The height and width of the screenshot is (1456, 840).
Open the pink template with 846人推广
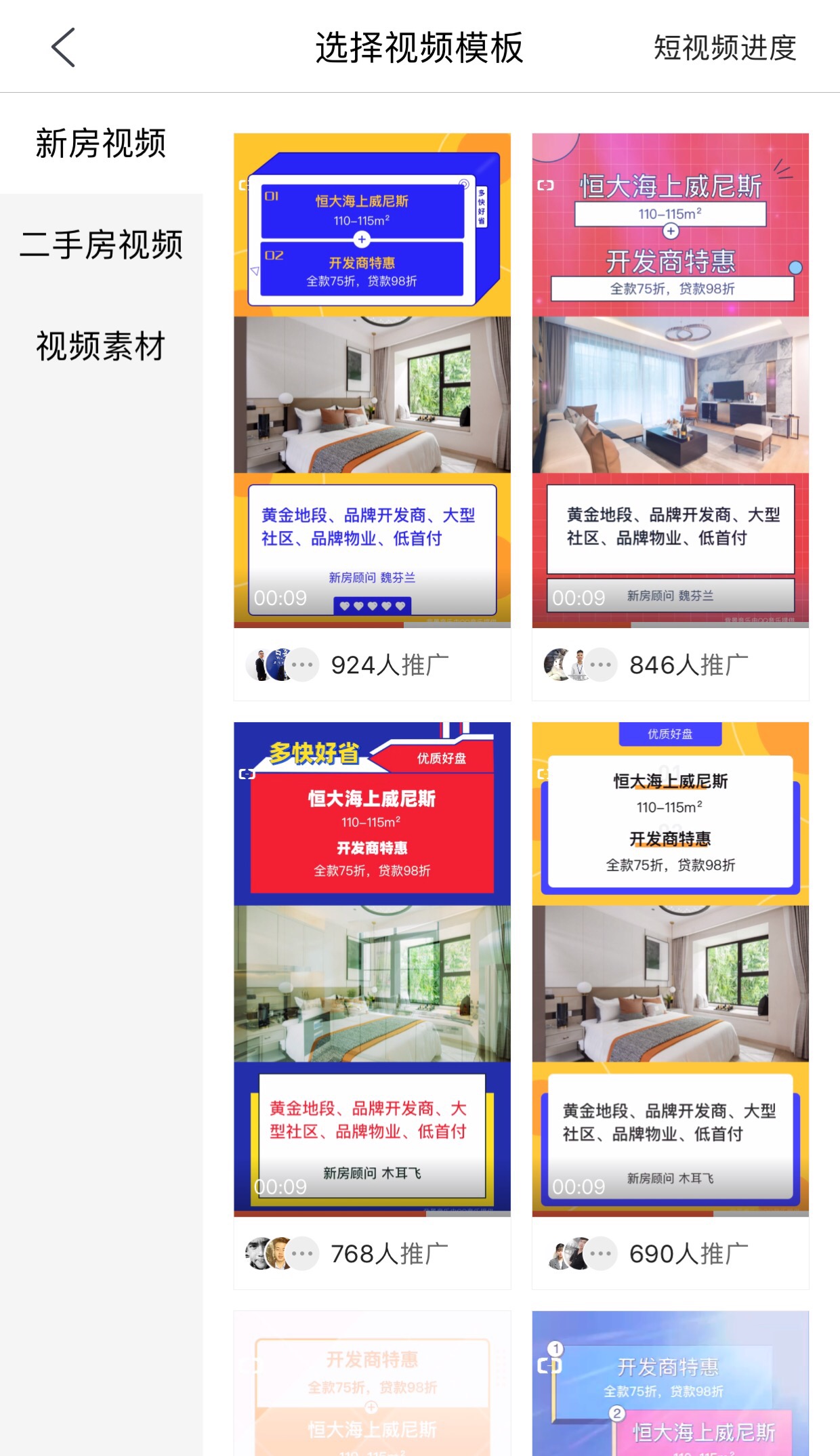[x=670, y=379]
